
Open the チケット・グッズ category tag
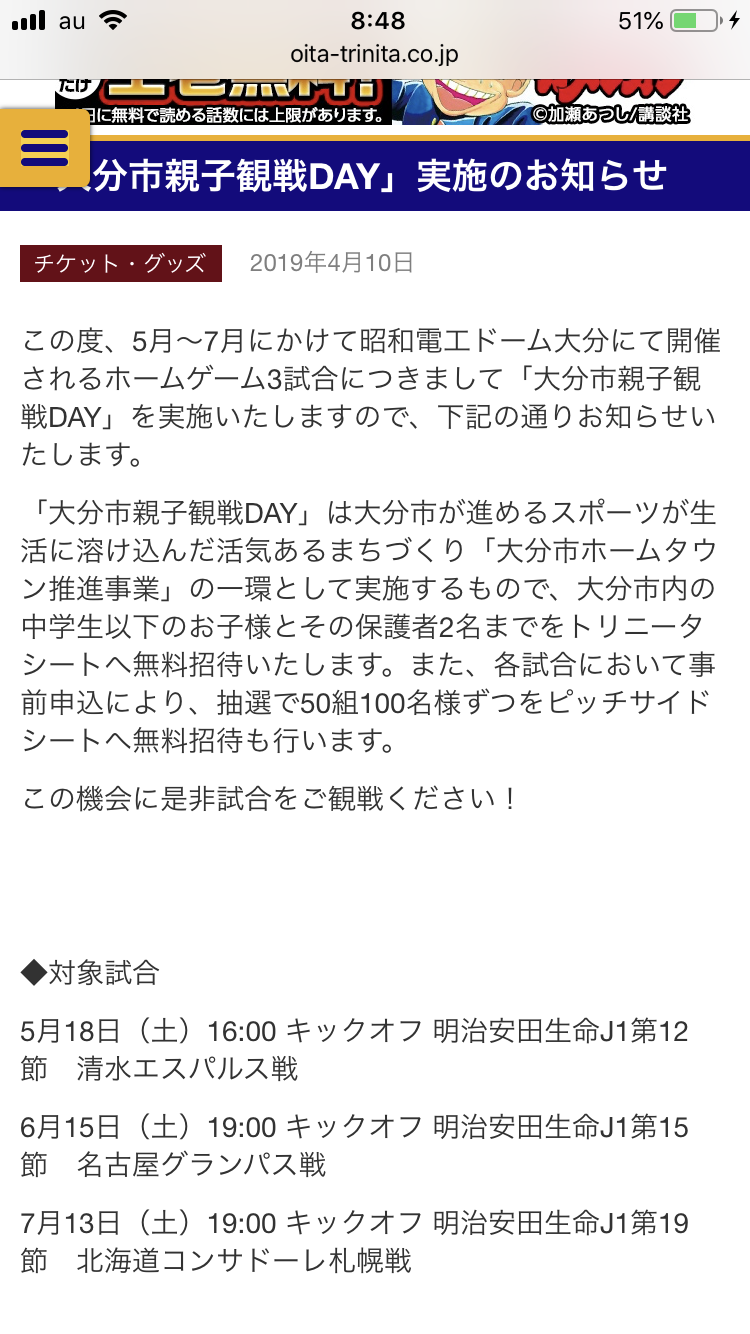click(121, 264)
